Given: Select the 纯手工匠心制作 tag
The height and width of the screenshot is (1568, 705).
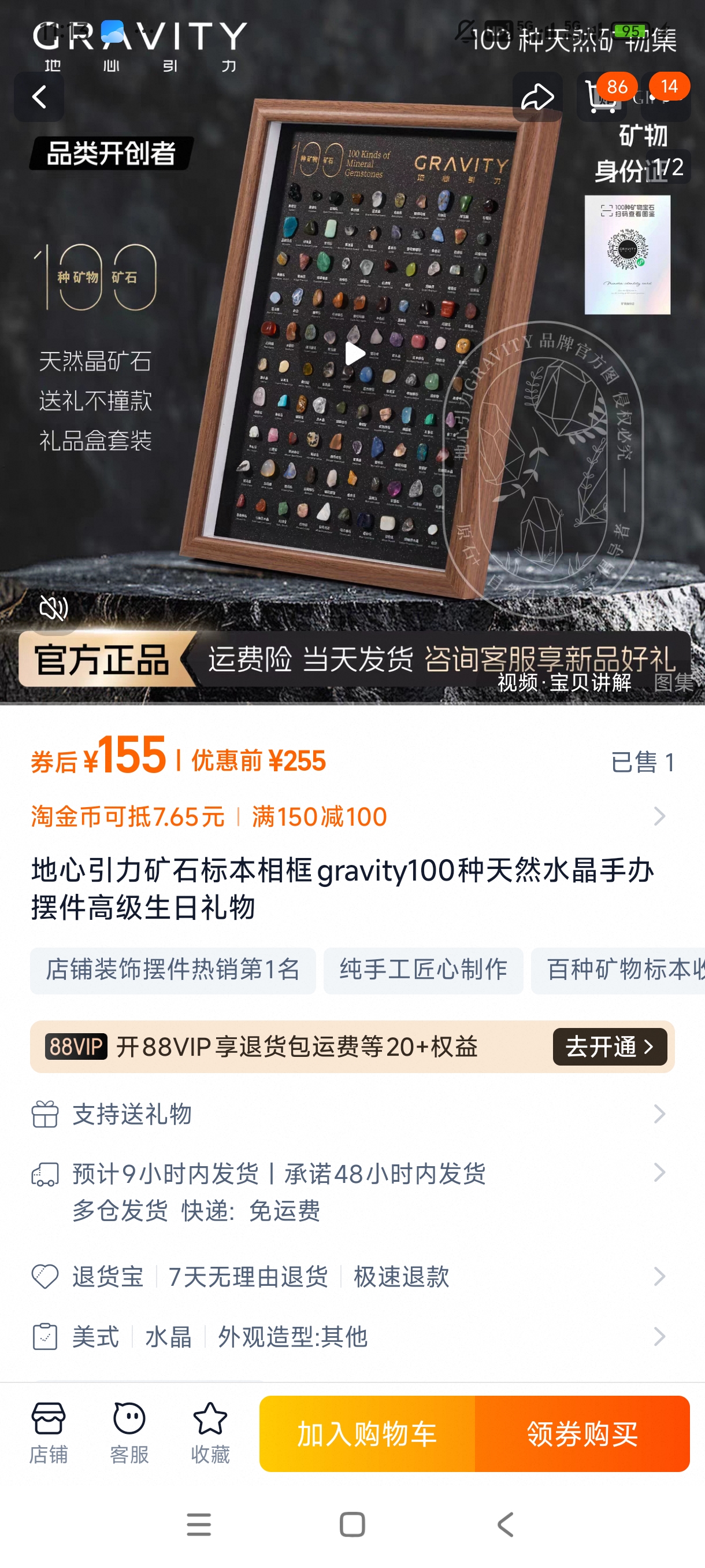Looking at the screenshot, I should coord(423,970).
